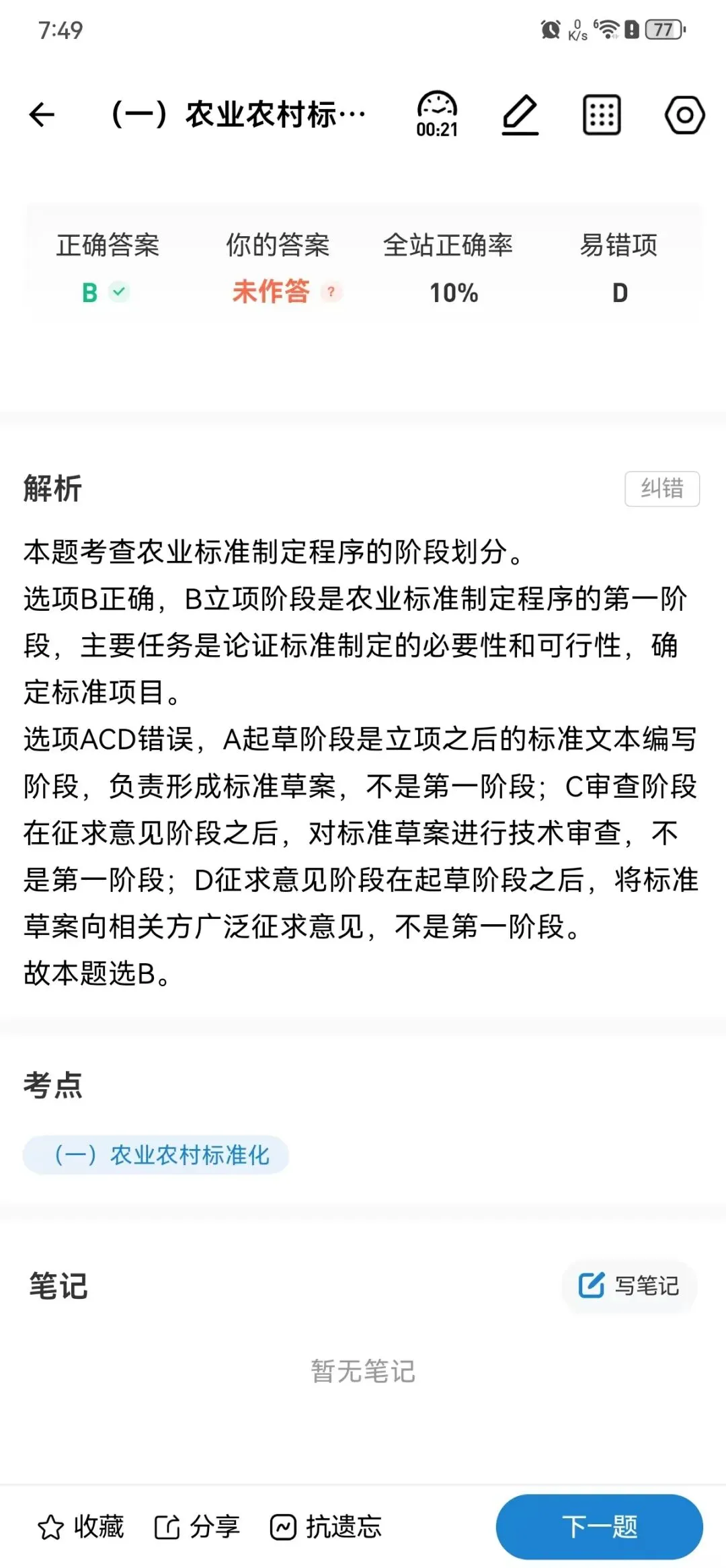Report an error with 纠错 button

tap(662, 488)
